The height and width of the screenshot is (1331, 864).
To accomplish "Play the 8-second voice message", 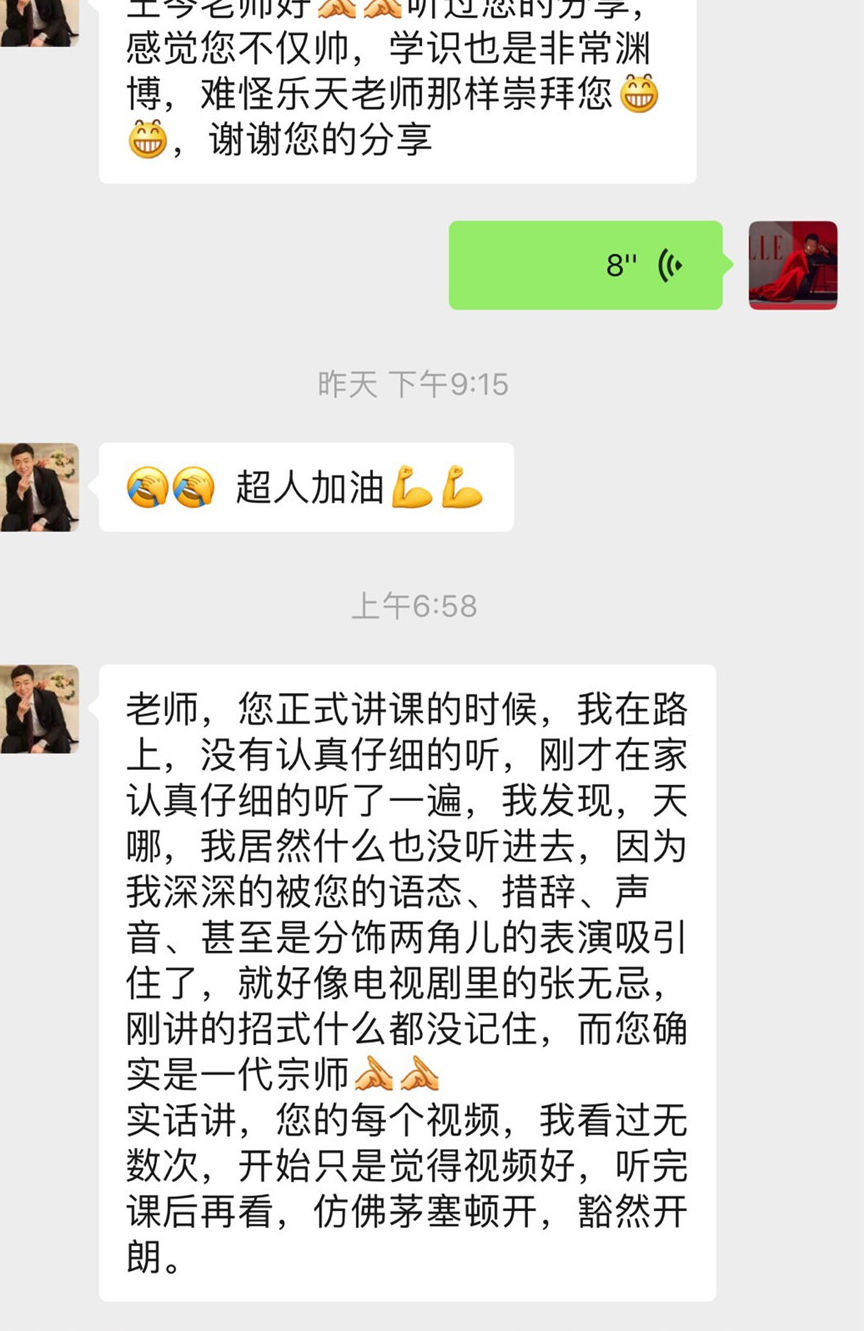I will tap(585, 265).
